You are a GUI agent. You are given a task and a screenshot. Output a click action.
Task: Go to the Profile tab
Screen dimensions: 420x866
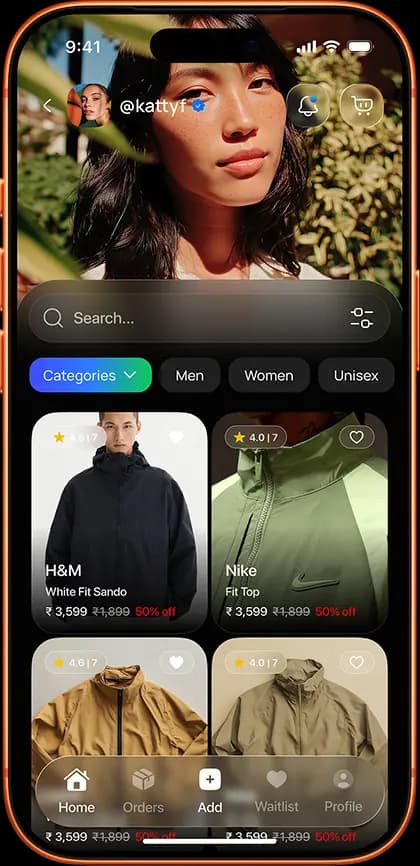pos(343,791)
